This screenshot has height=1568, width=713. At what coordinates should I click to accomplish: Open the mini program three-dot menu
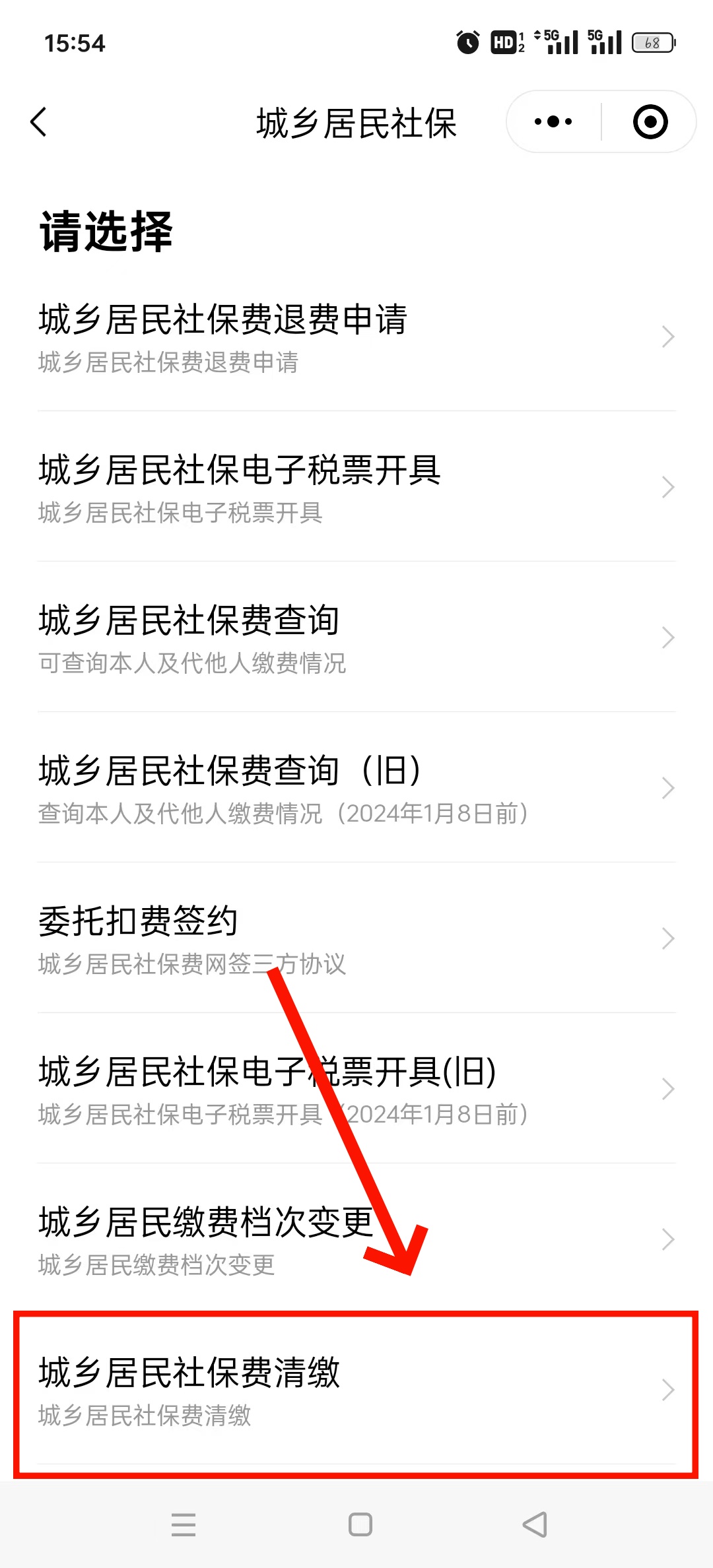point(553,122)
